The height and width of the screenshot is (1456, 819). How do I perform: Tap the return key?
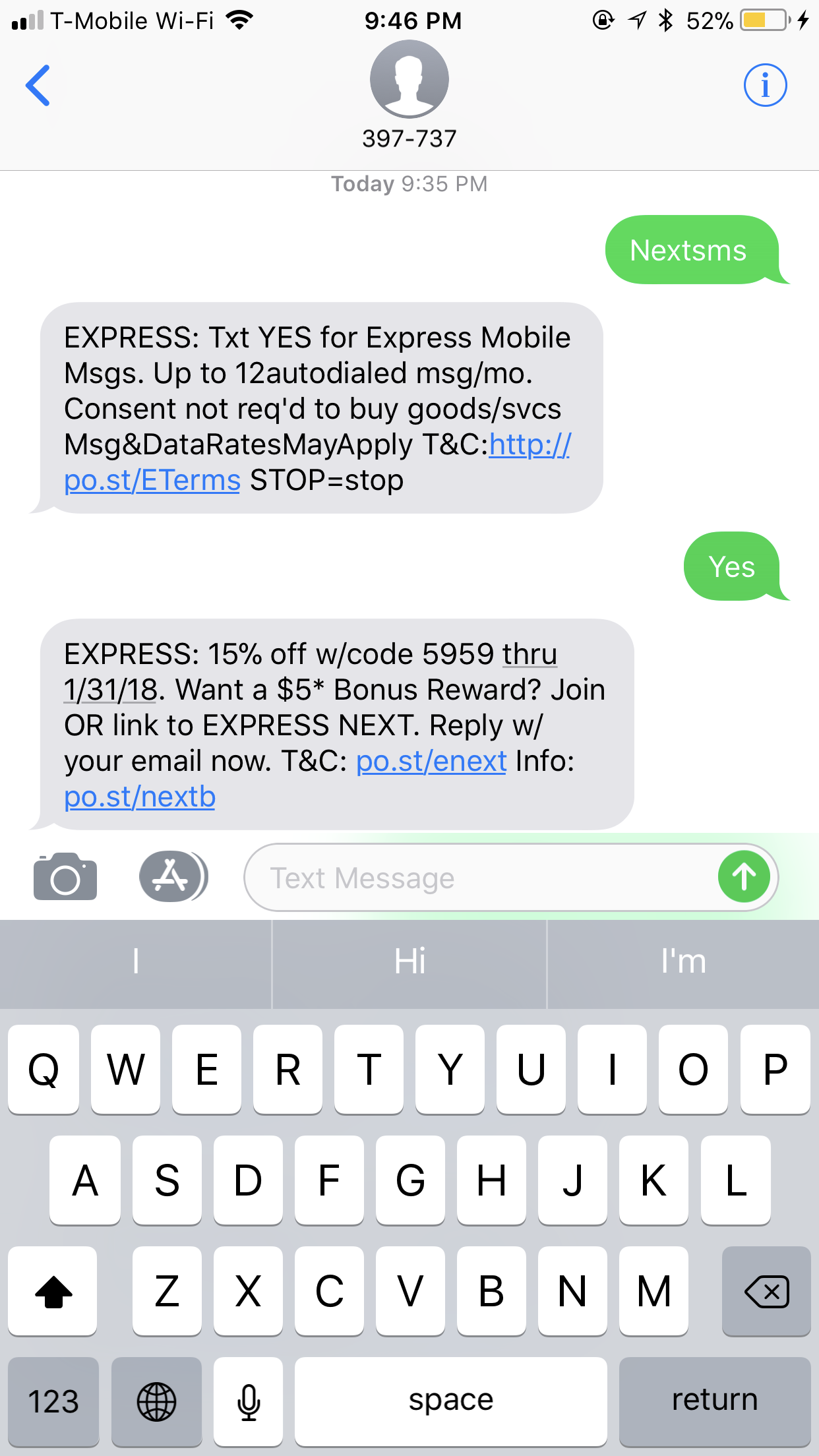coord(715,1401)
